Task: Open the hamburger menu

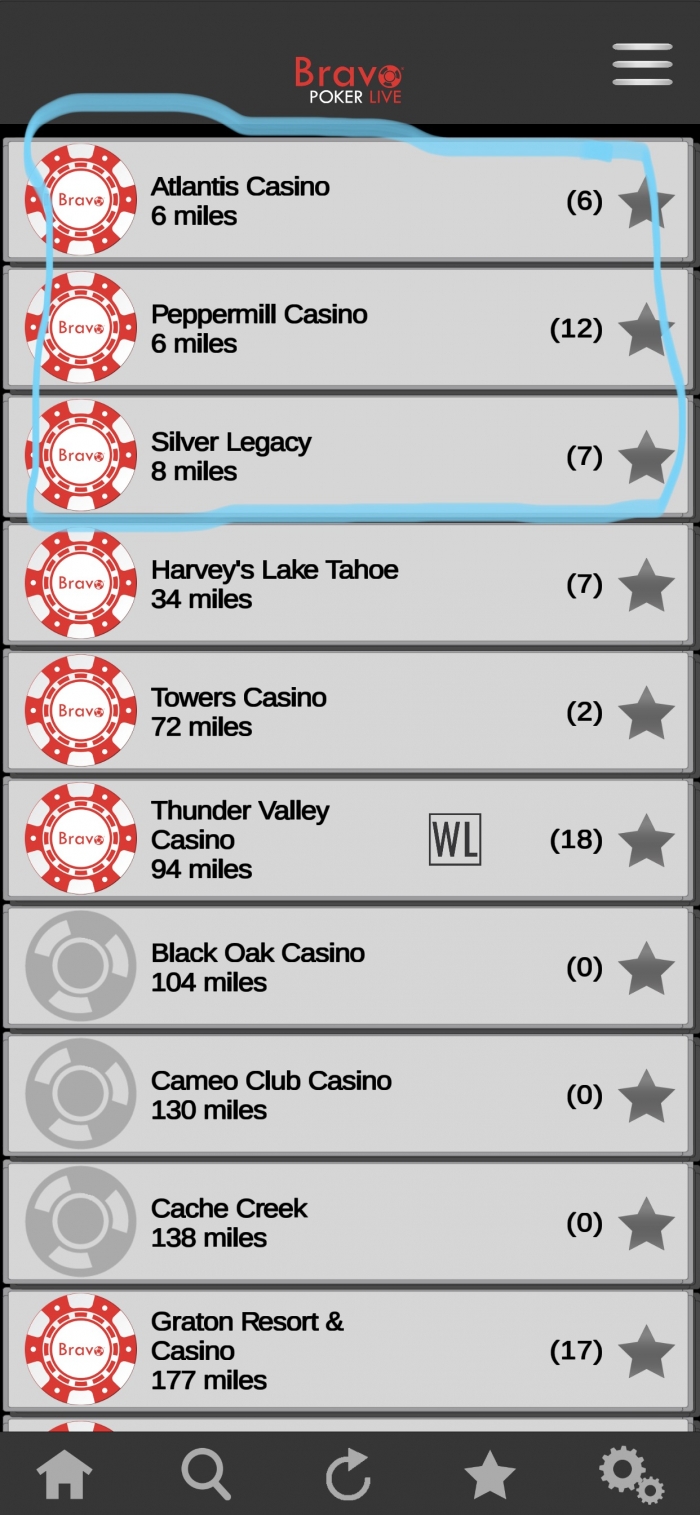Action: click(x=642, y=65)
